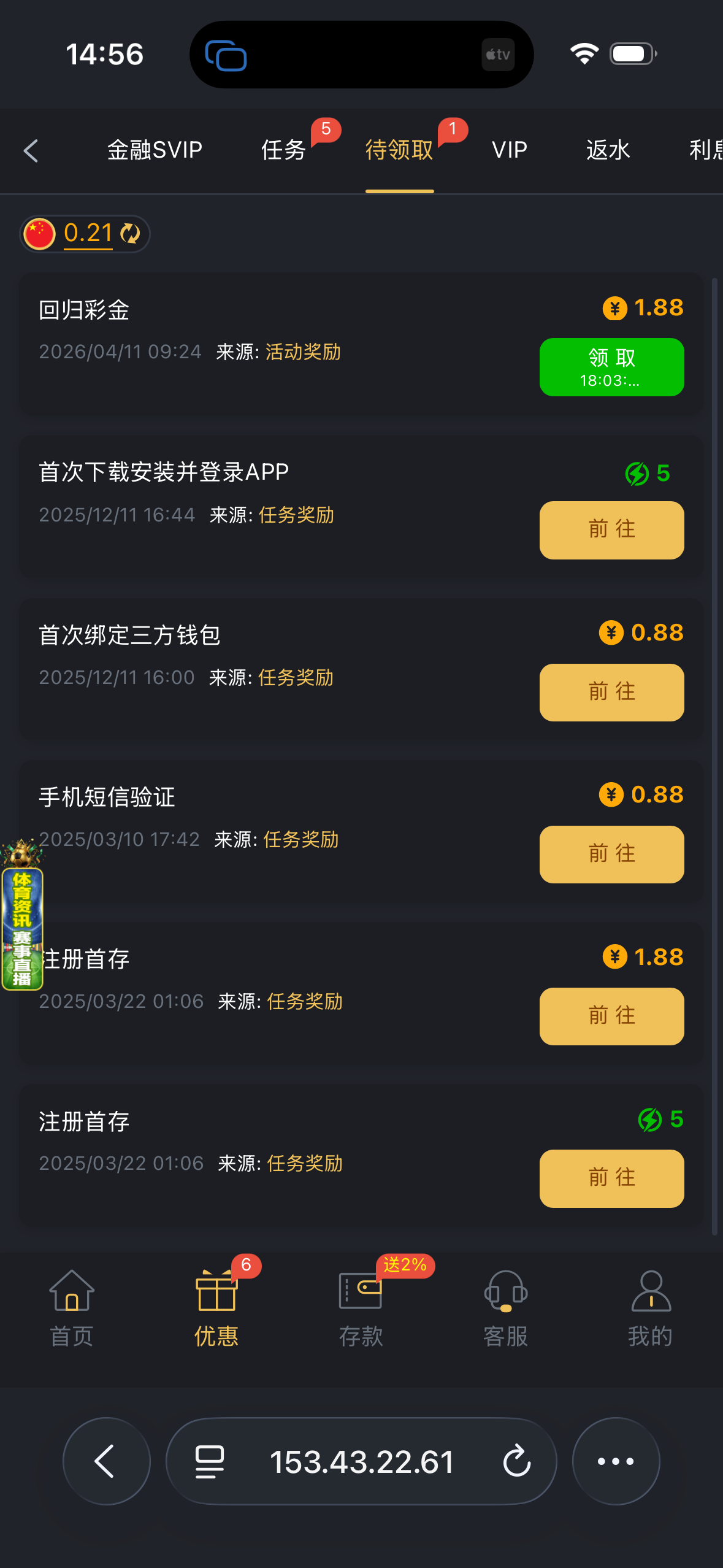723x1568 pixels.
Task: Reload the page in the browser
Action: pyautogui.click(x=516, y=1461)
